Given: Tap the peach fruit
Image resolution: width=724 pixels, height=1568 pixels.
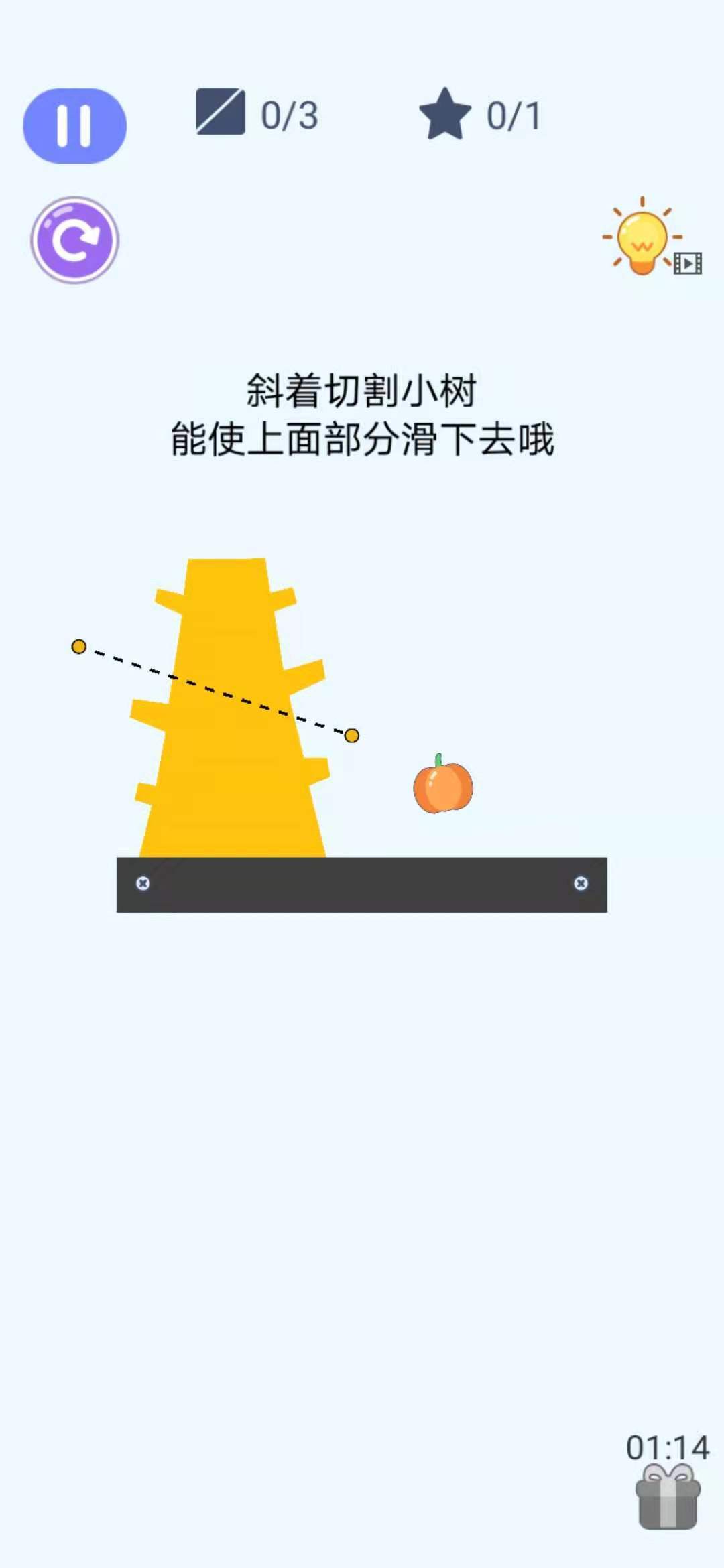Looking at the screenshot, I should [x=442, y=787].
